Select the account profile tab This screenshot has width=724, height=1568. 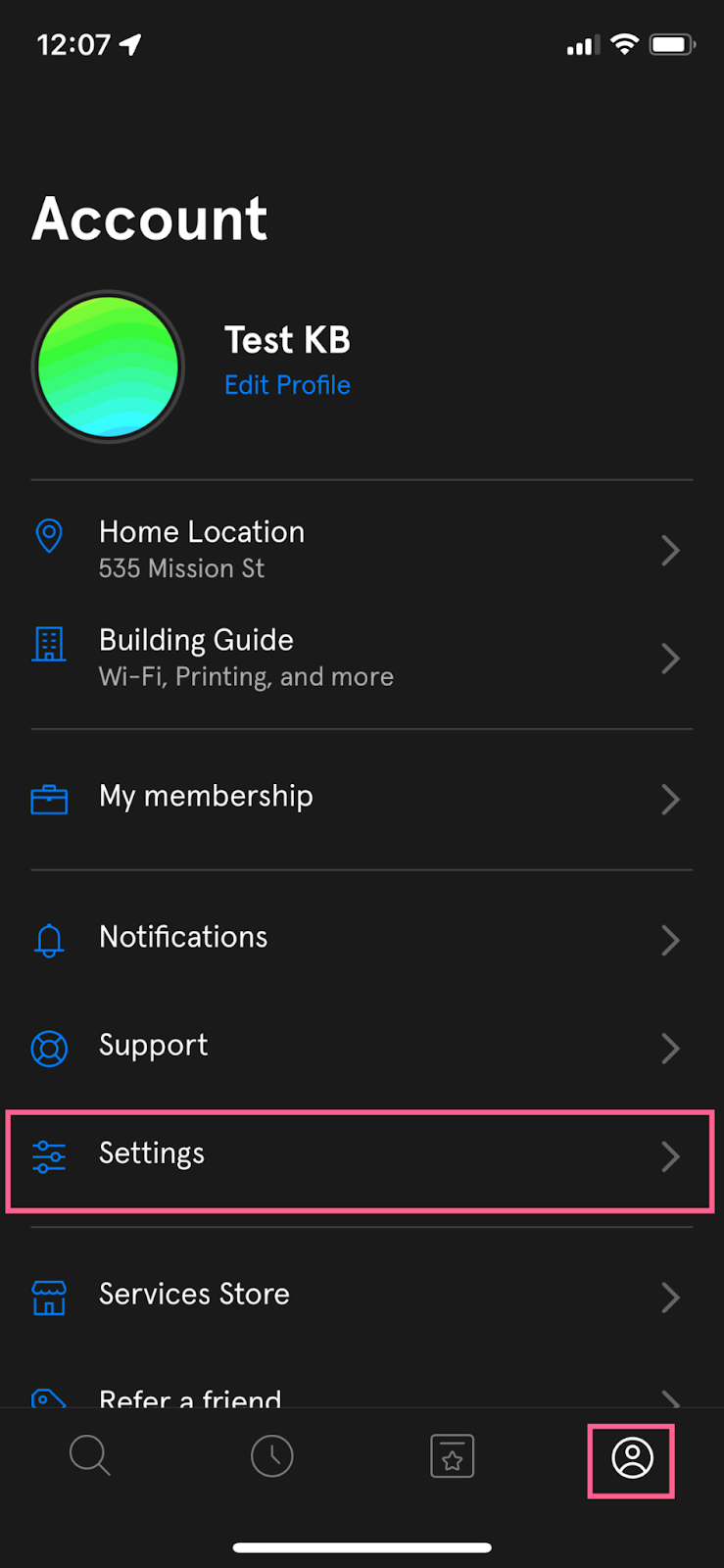632,1458
